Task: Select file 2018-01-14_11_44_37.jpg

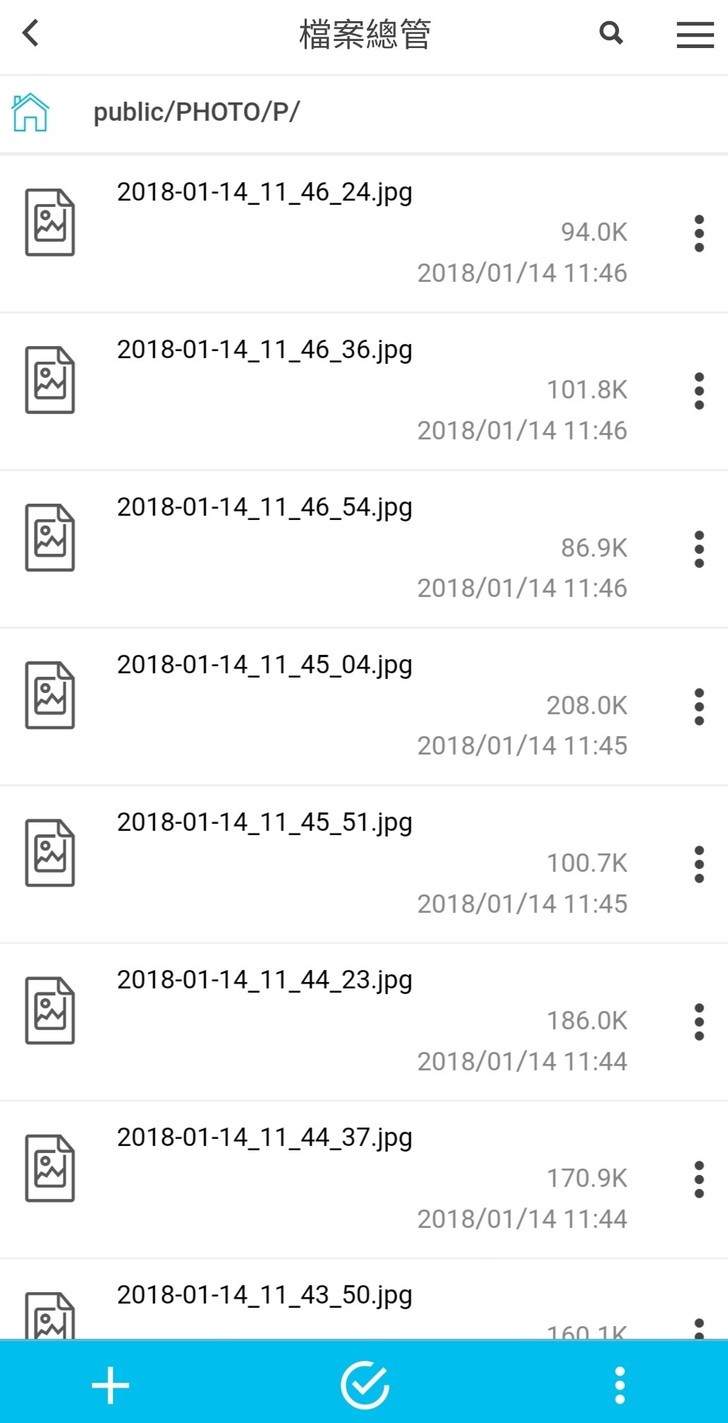Action: click(x=265, y=1137)
